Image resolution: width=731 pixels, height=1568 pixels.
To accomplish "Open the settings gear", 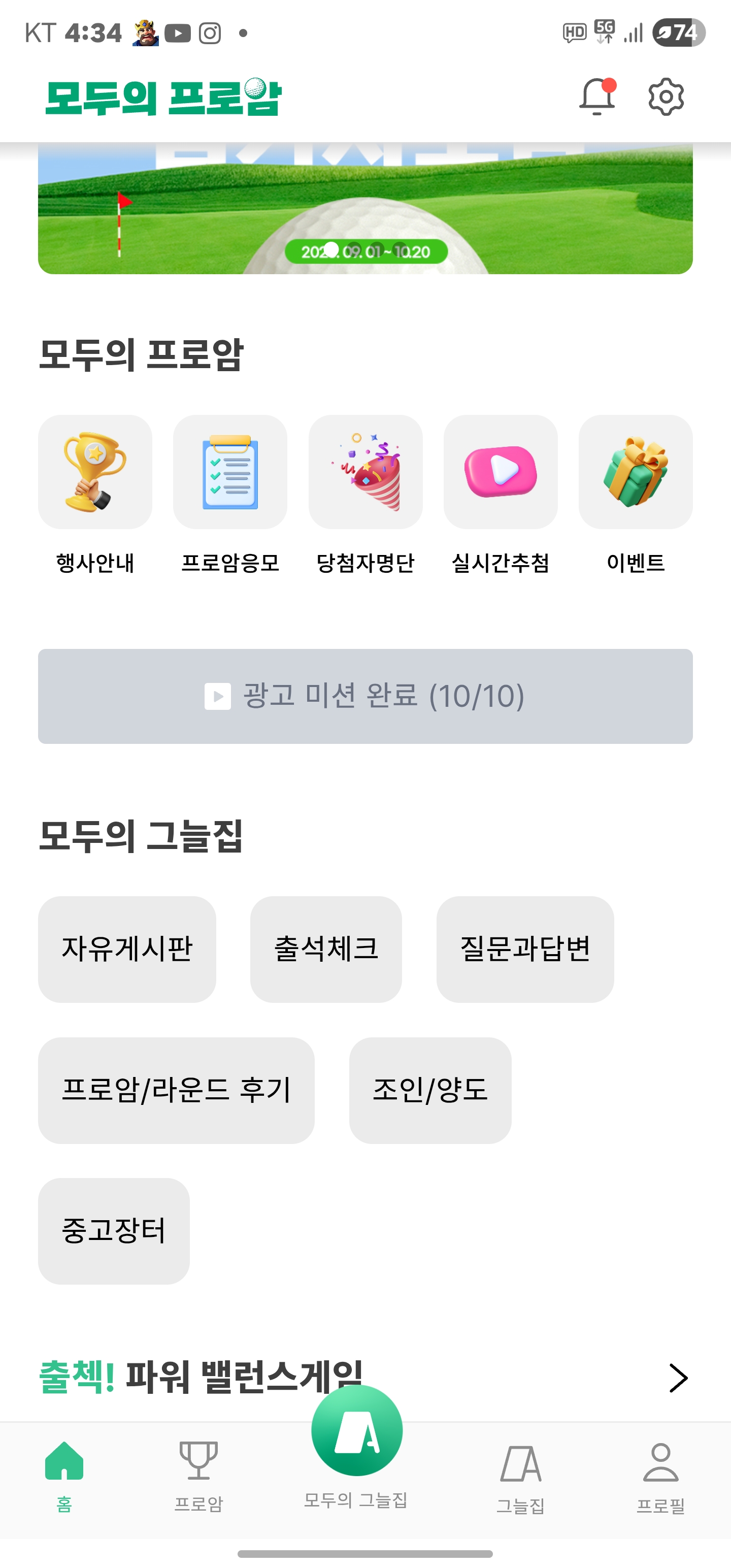I will point(666,97).
